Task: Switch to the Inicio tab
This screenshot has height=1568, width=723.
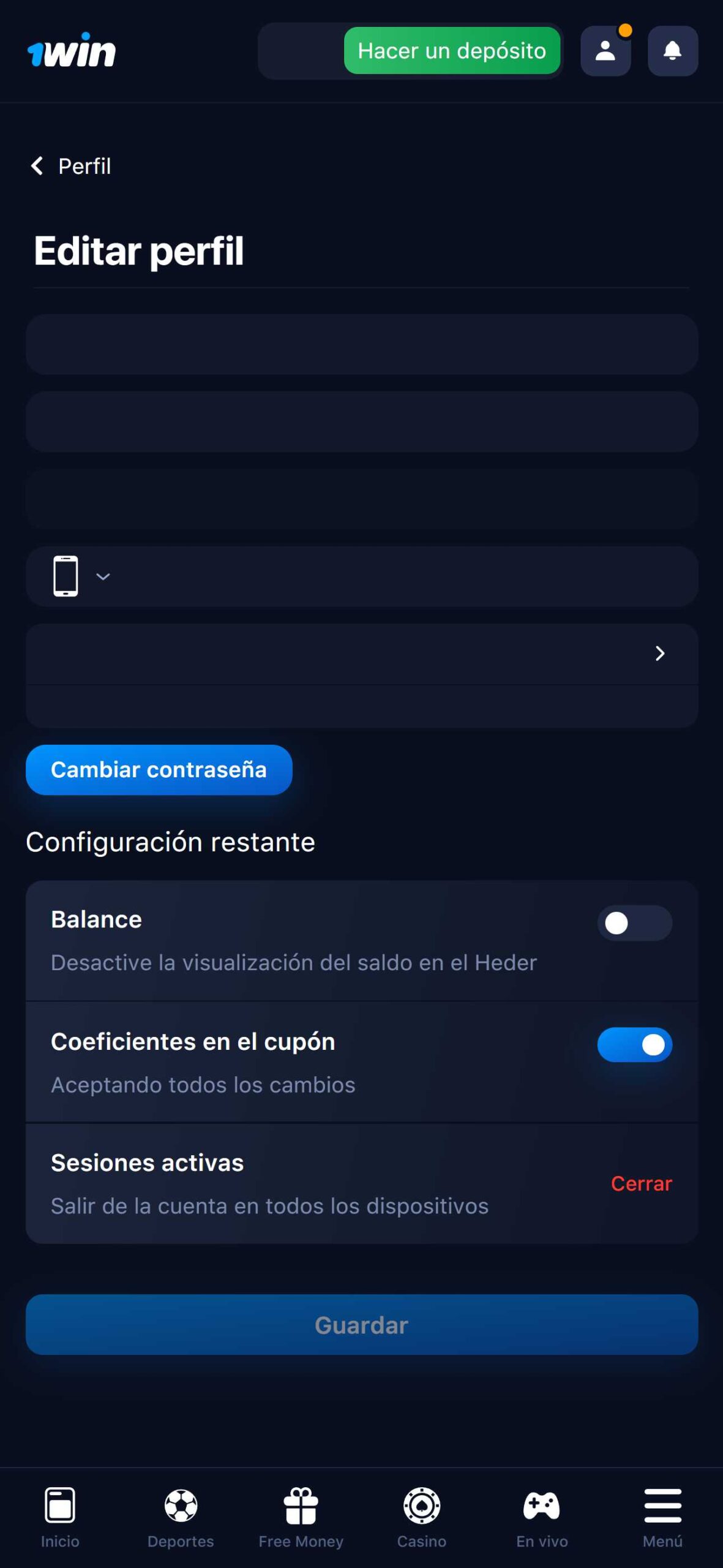Action: (x=60, y=1517)
